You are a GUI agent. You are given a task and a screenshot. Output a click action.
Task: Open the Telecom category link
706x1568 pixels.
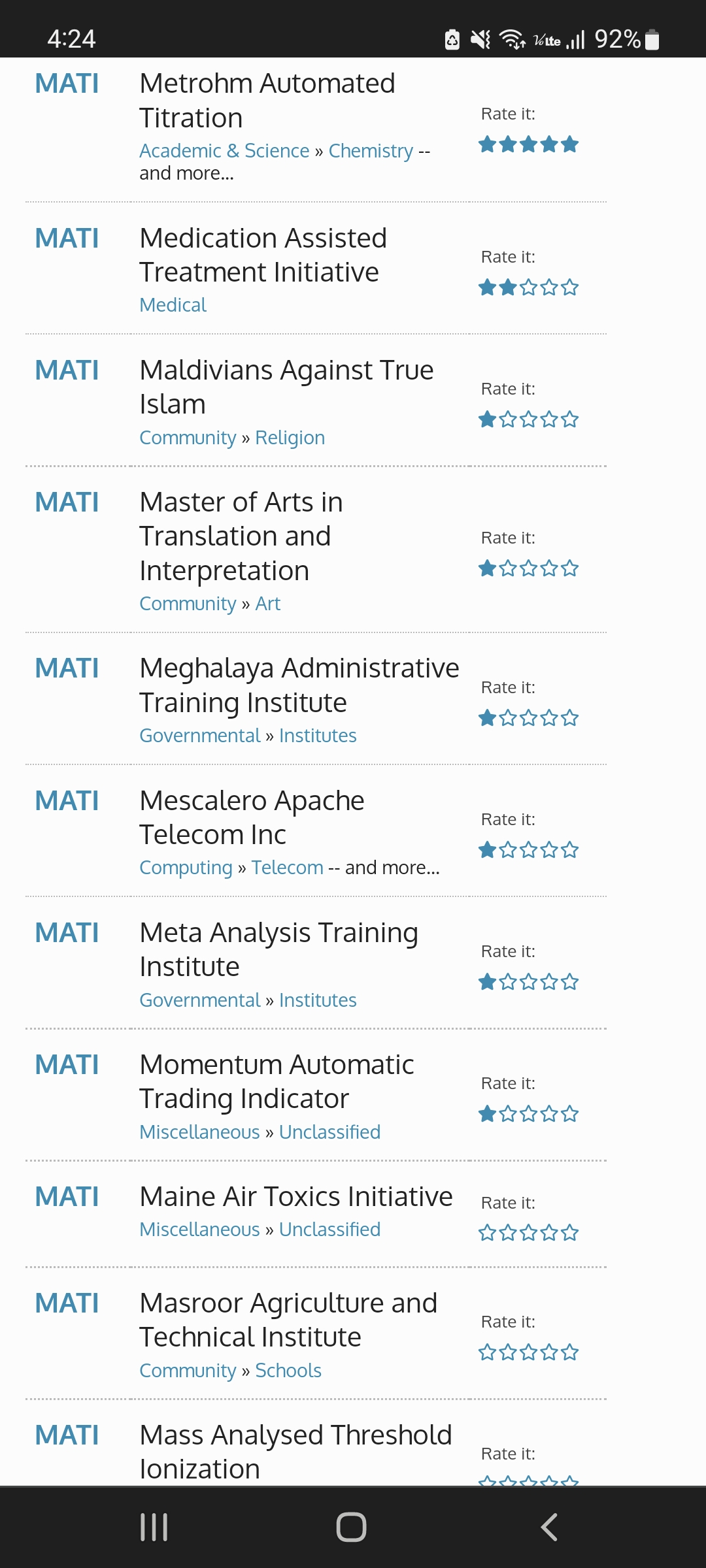(x=287, y=868)
